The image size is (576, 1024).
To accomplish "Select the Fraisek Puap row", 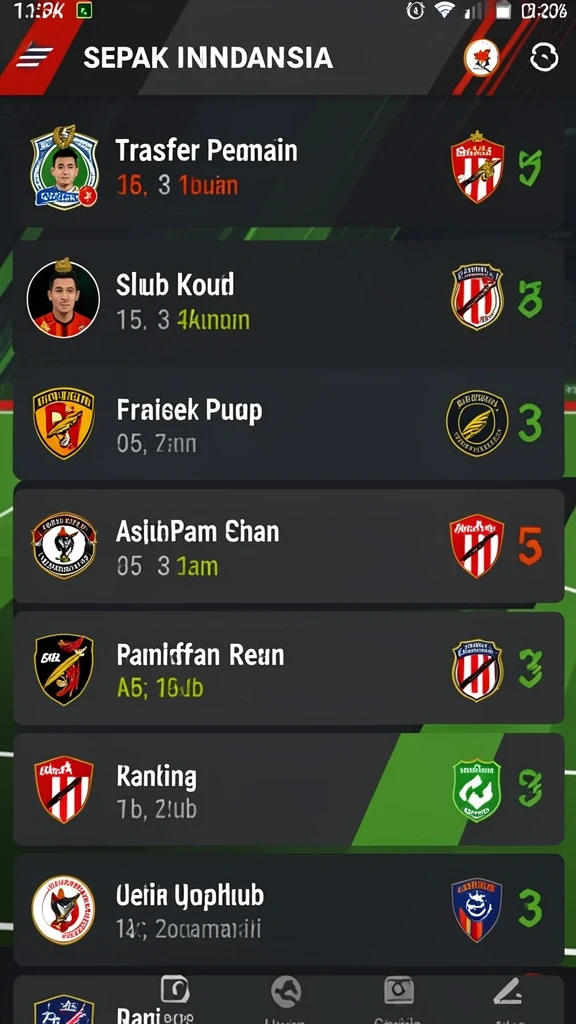I will (288, 423).
